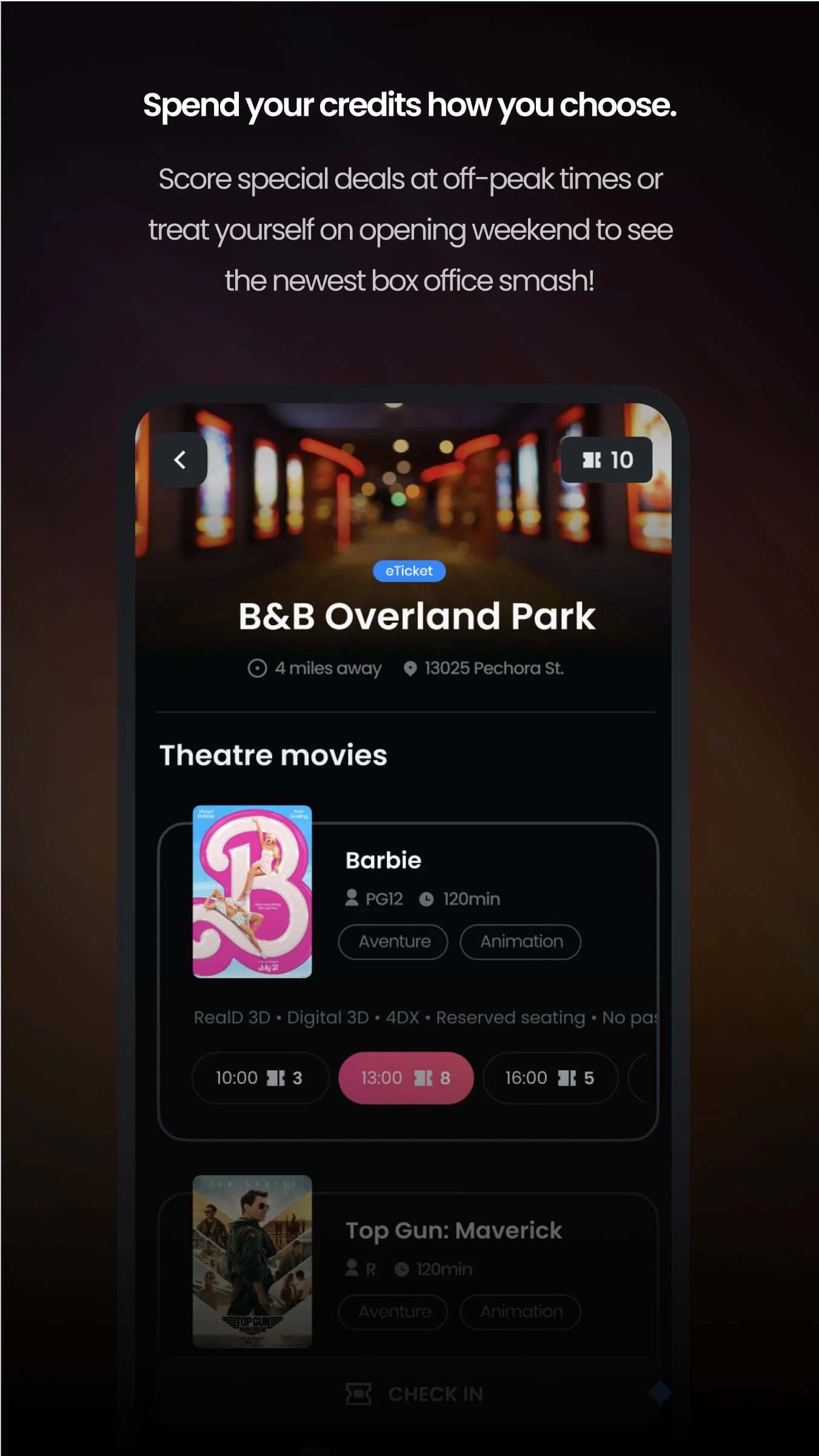Image resolution: width=819 pixels, height=1456 pixels.
Task: Click the location pin next to 13025 Pechora St.
Action: coord(410,668)
